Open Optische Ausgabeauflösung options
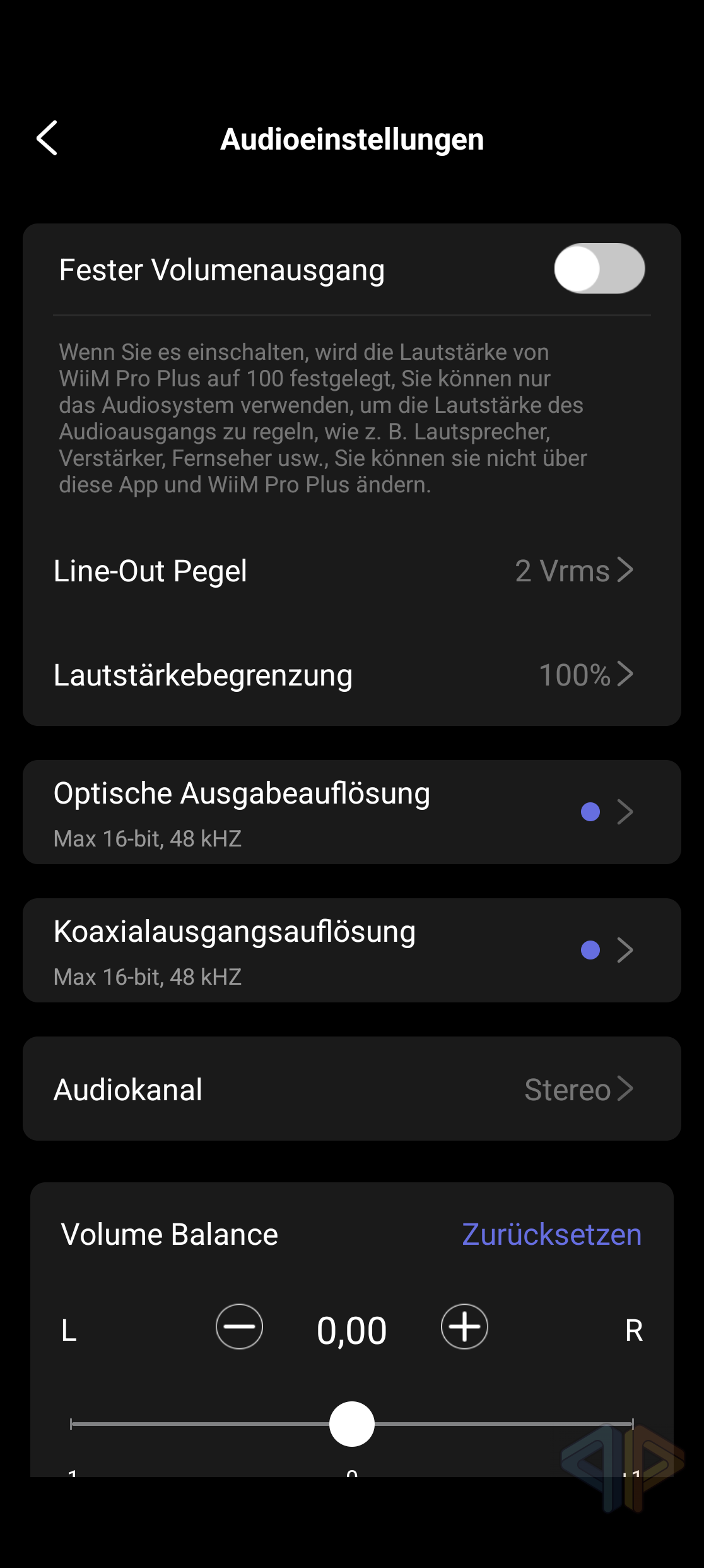This screenshot has width=704, height=1568. tap(351, 812)
